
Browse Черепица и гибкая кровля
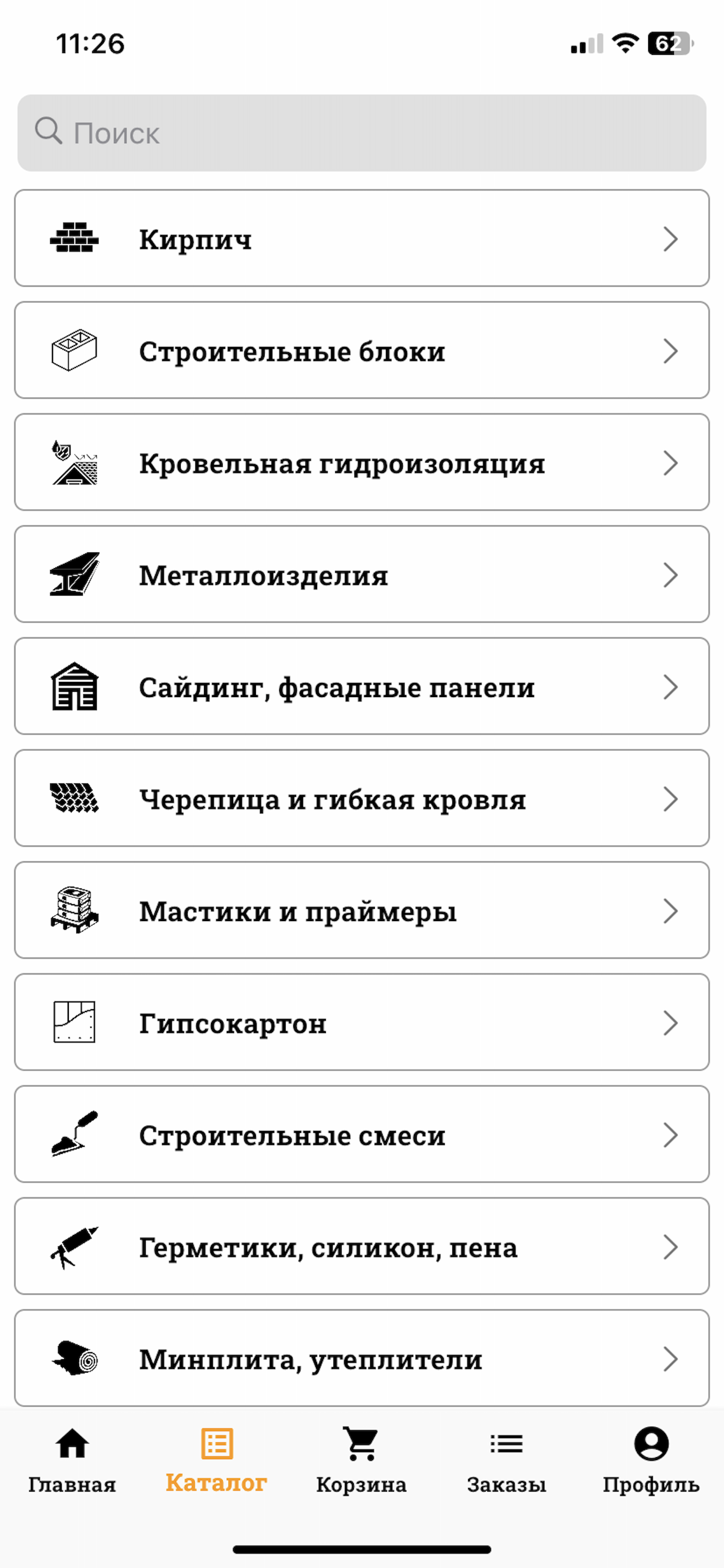point(361,798)
